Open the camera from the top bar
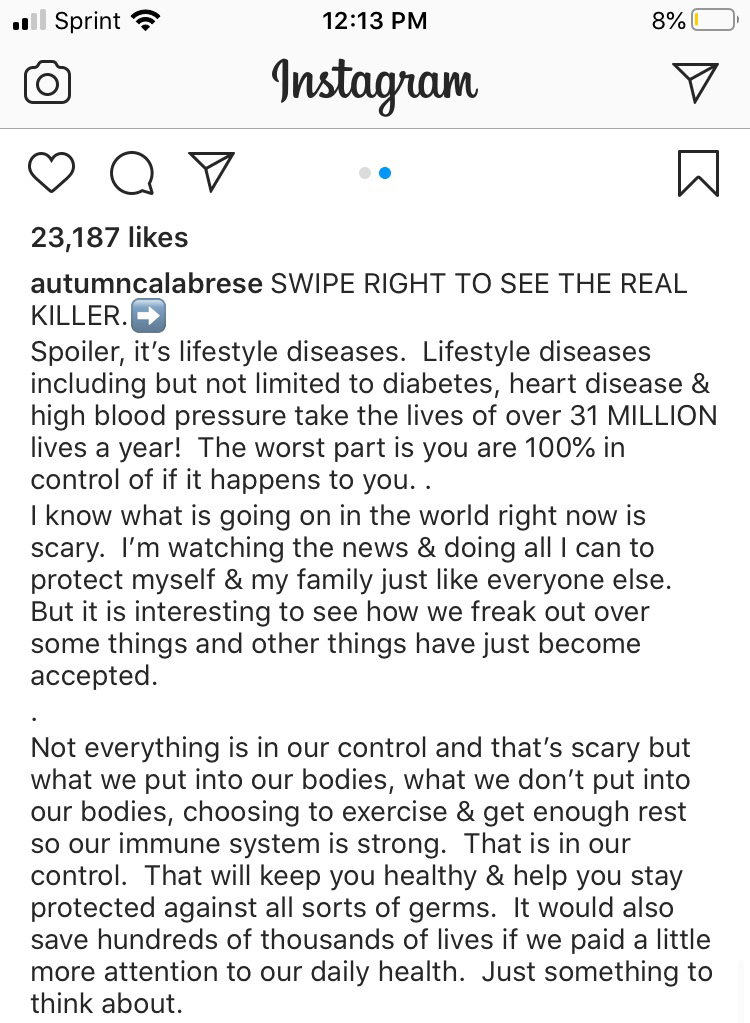Viewport: 750px width, 1023px height. point(47,83)
